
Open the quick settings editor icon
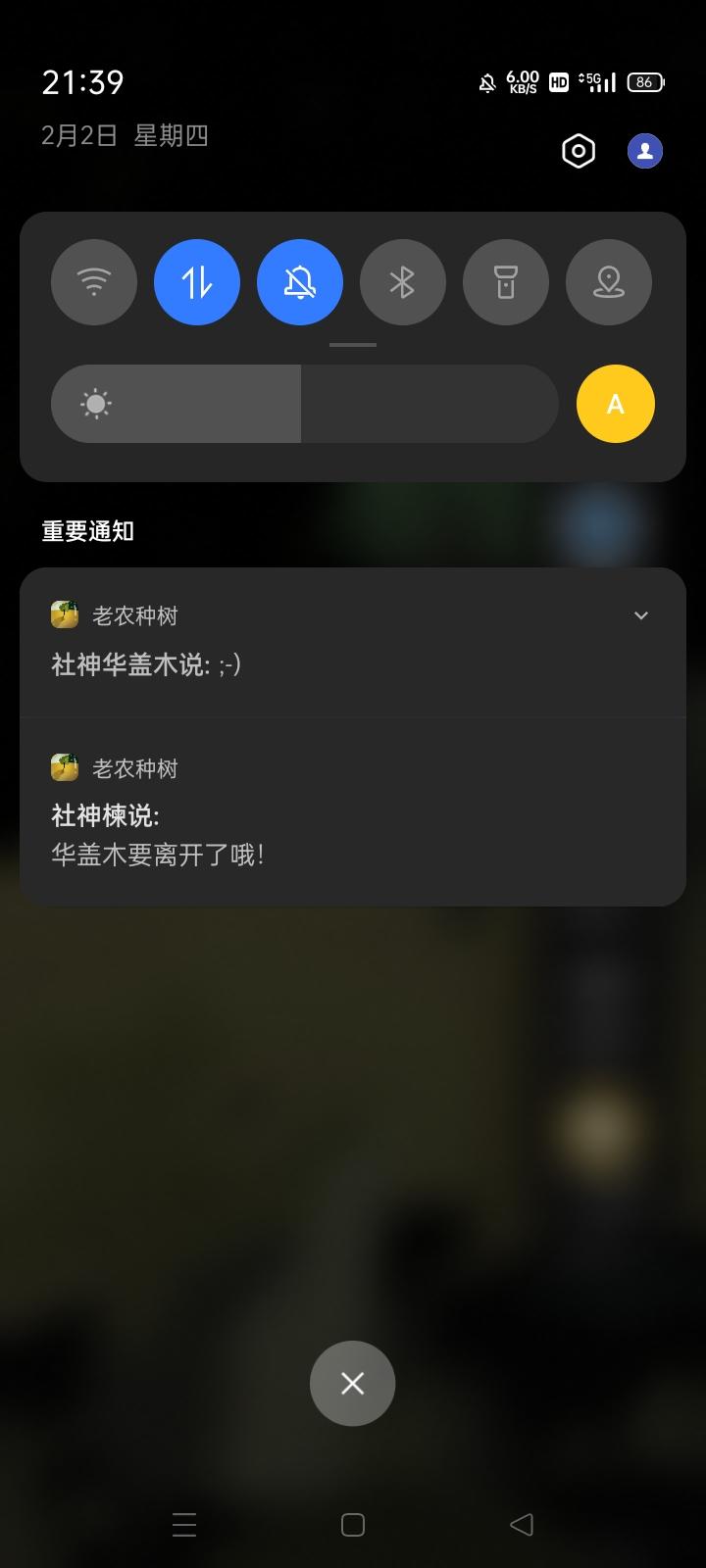click(x=578, y=151)
